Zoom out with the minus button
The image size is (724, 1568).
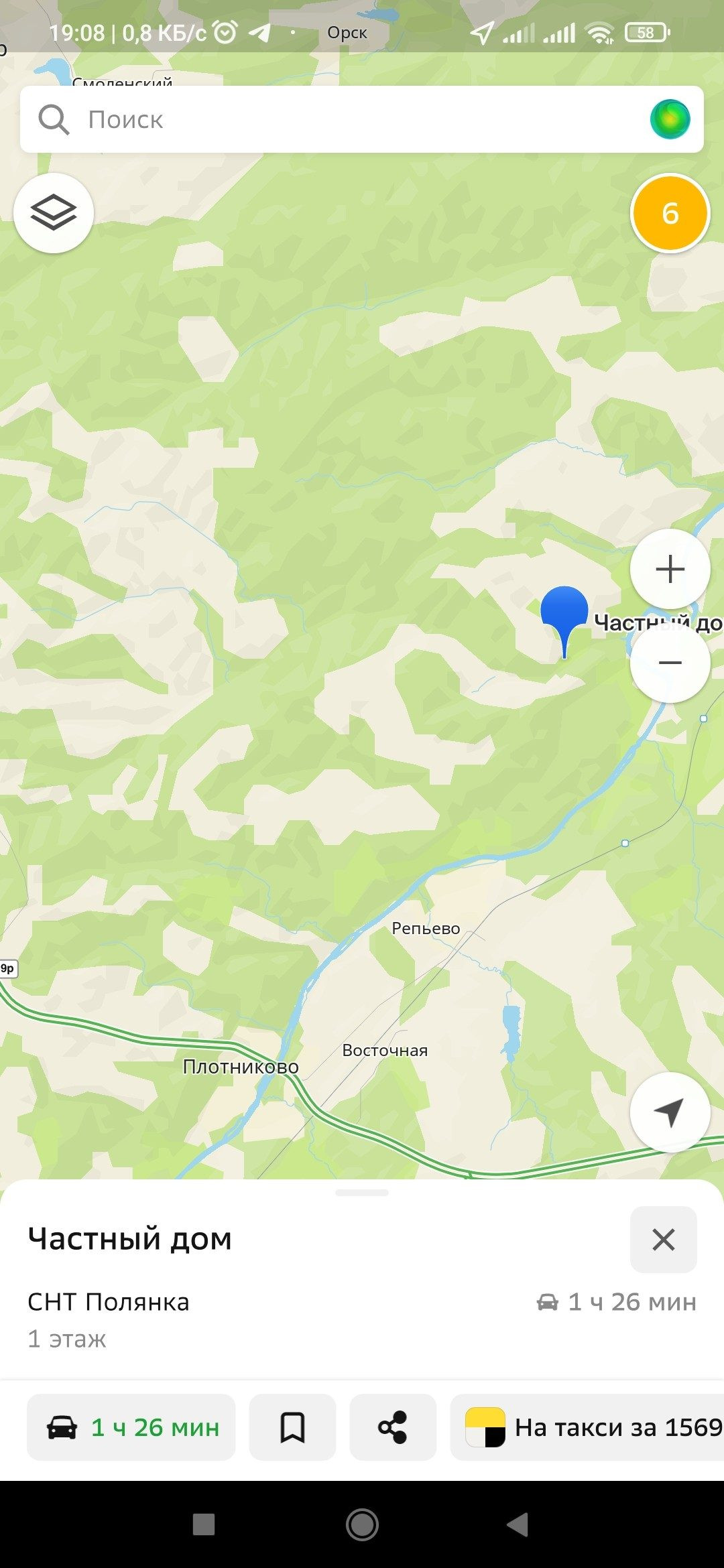coord(670,663)
